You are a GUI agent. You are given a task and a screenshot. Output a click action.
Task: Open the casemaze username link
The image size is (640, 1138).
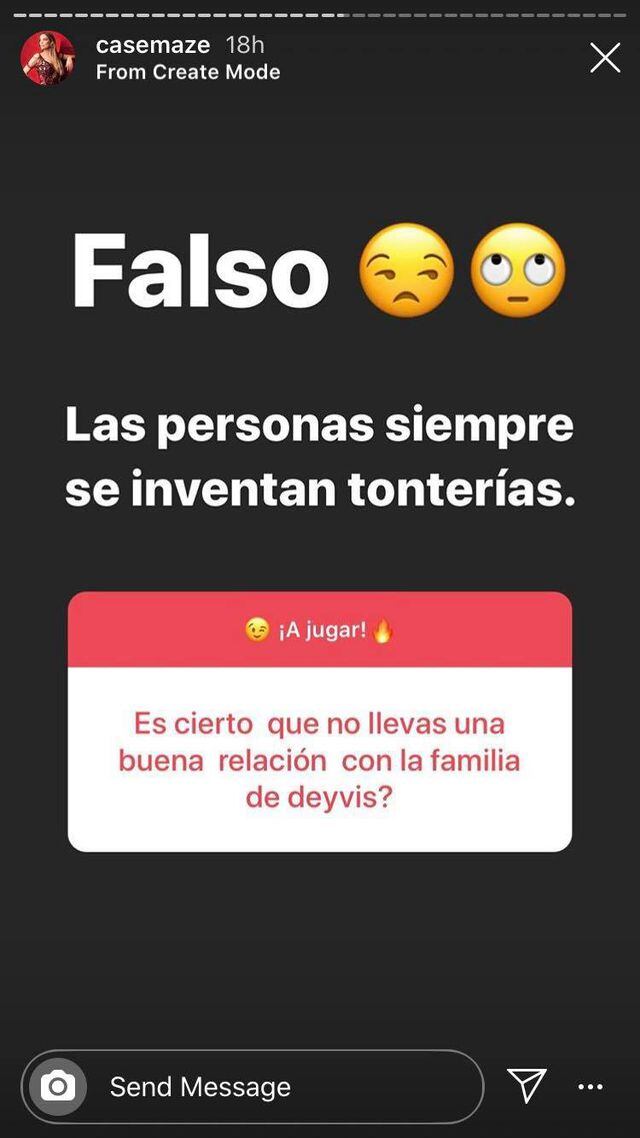pos(153,45)
